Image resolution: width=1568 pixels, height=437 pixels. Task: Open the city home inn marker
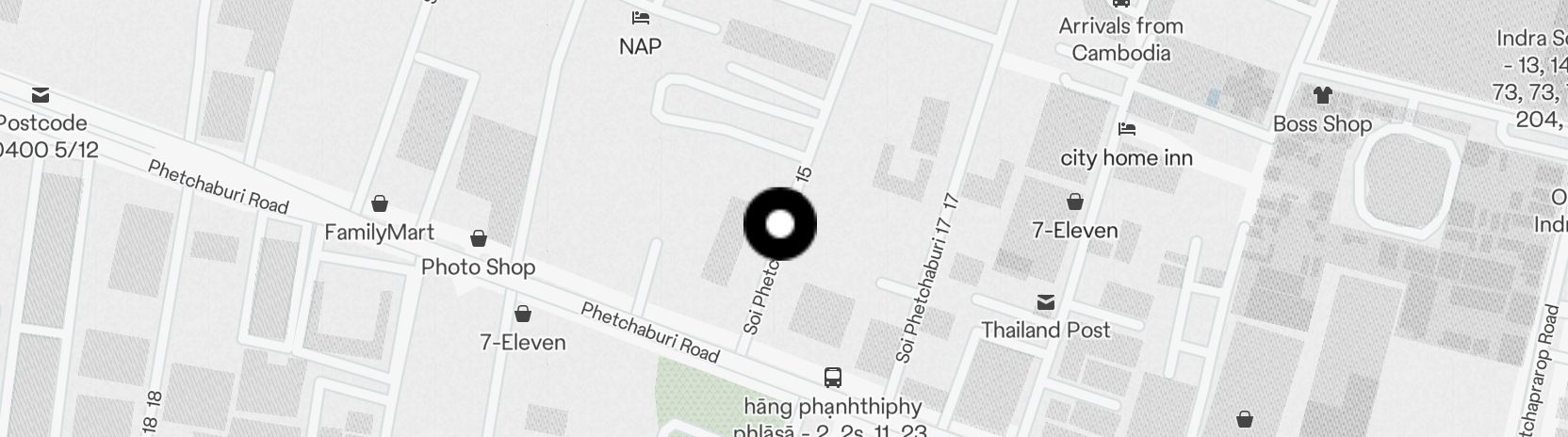tap(1127, 129)
